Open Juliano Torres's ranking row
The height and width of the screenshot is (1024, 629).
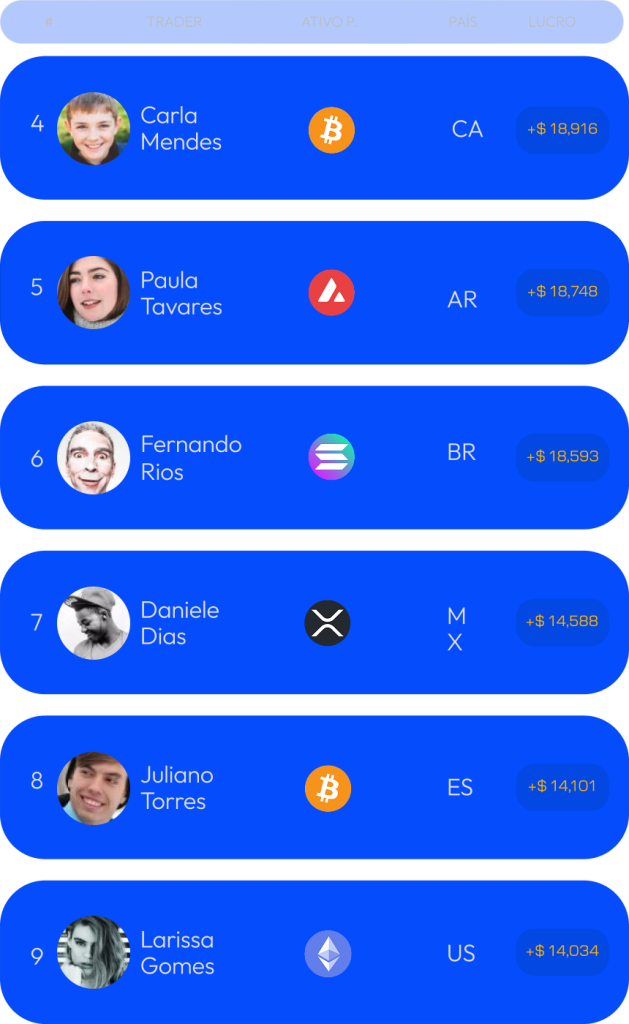click(176, 788)
